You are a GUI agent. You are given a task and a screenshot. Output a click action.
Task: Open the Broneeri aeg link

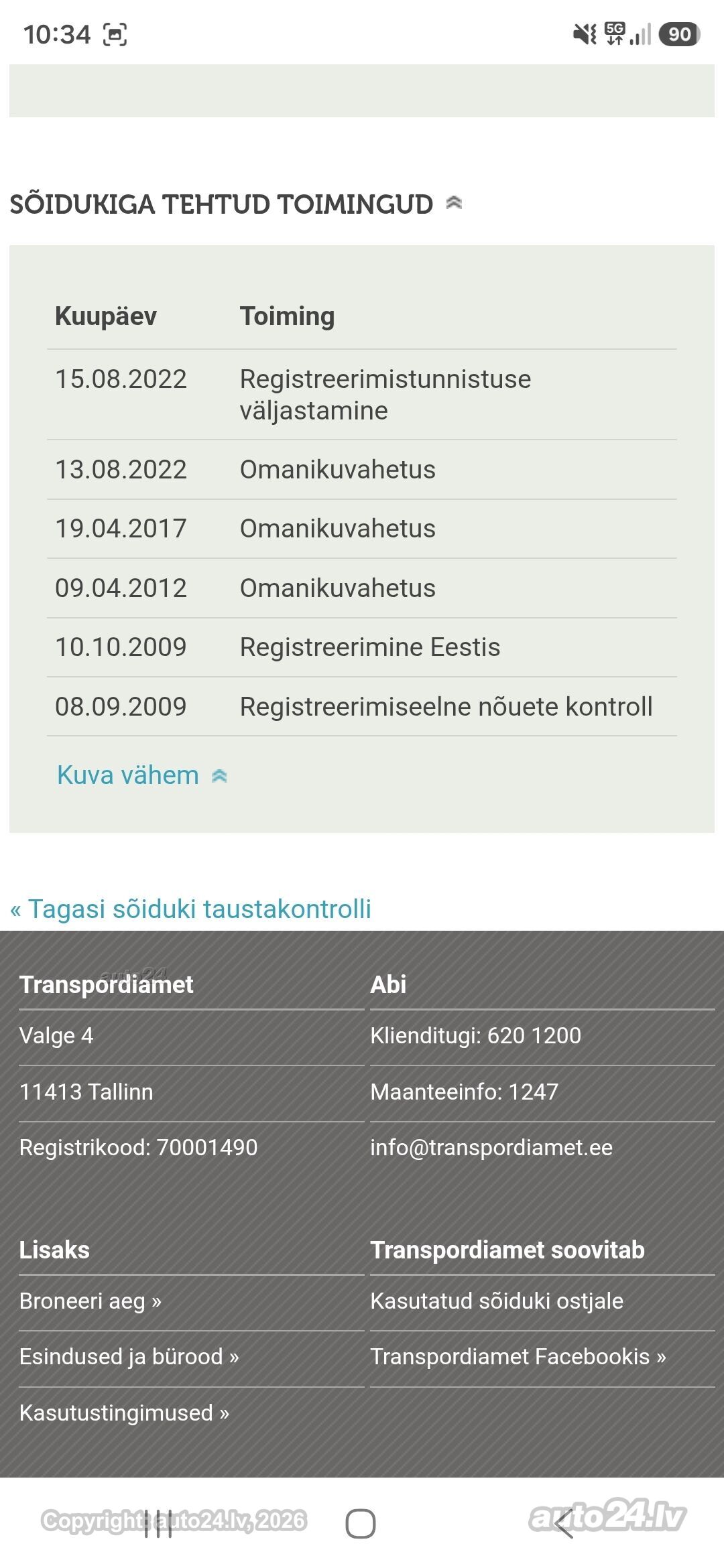[90, 1301]
